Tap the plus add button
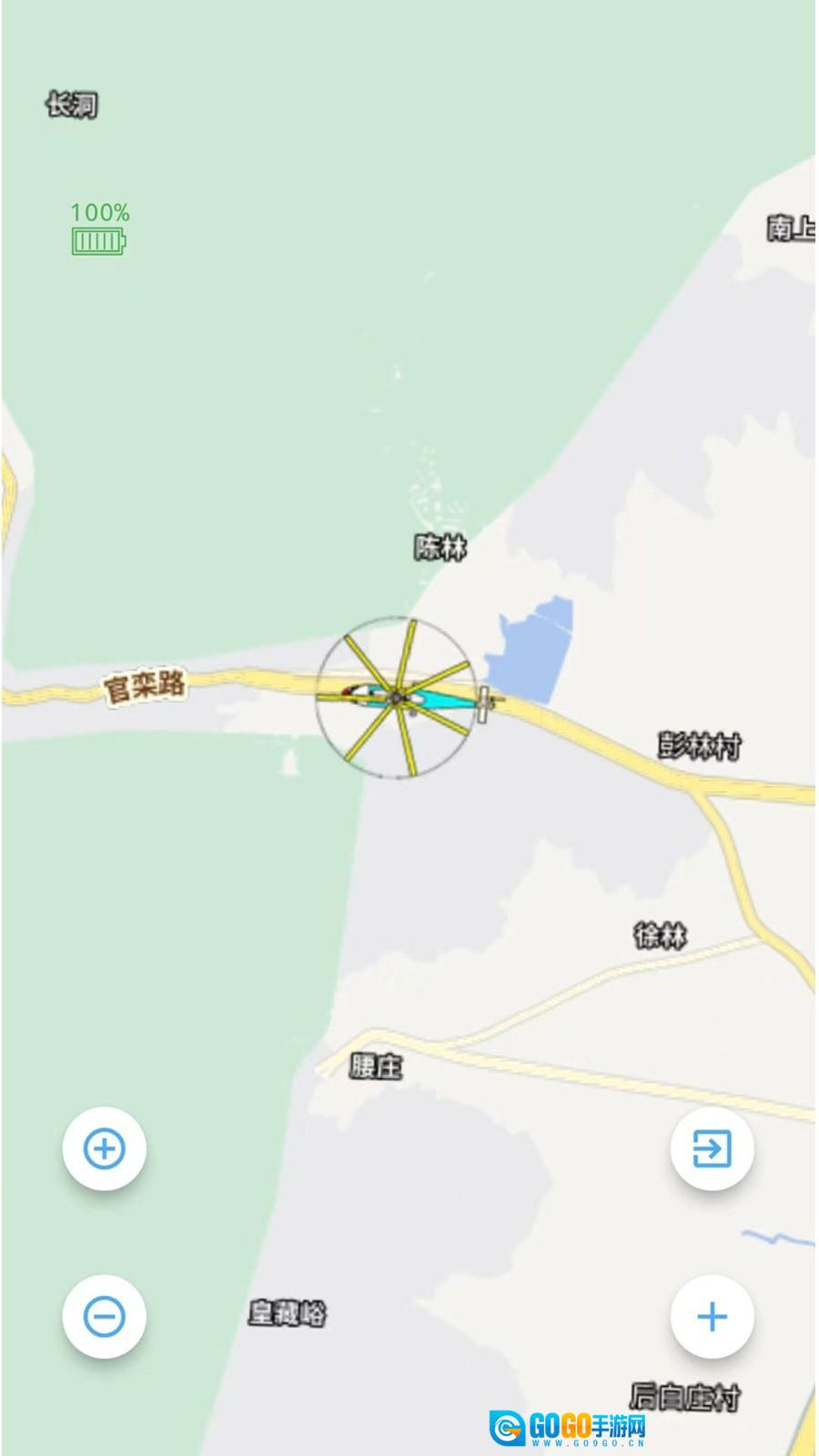 [x=712, y=1316]
